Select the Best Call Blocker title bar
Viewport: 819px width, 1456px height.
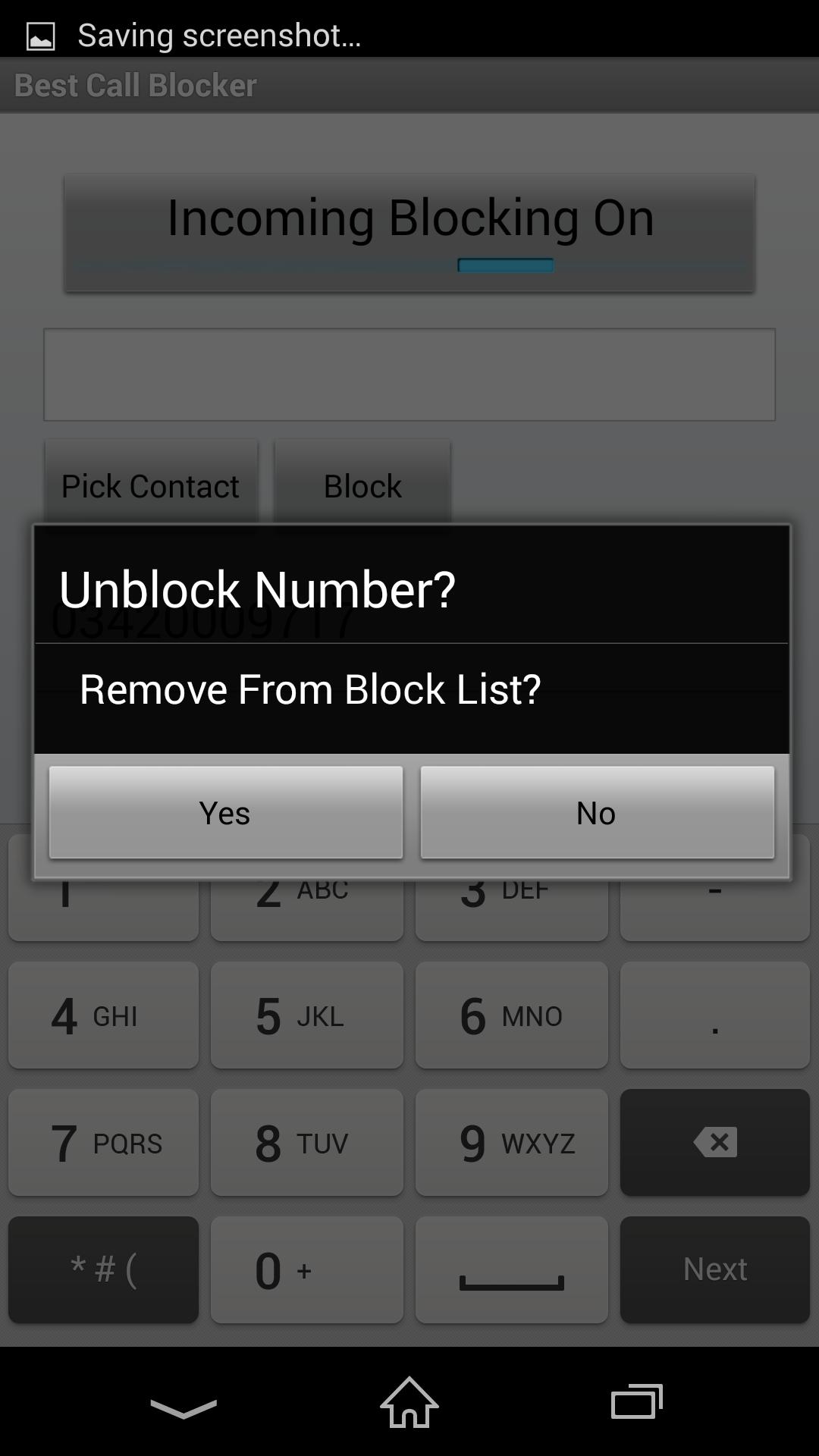133,85
